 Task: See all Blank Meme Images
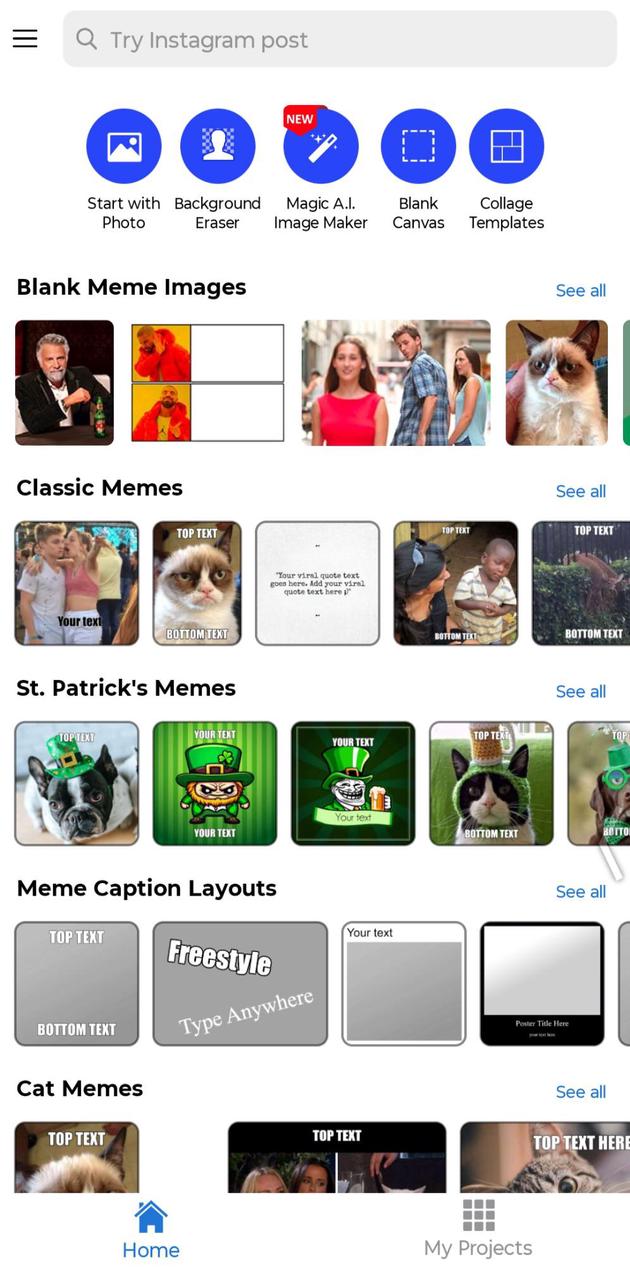click(580, 291)
